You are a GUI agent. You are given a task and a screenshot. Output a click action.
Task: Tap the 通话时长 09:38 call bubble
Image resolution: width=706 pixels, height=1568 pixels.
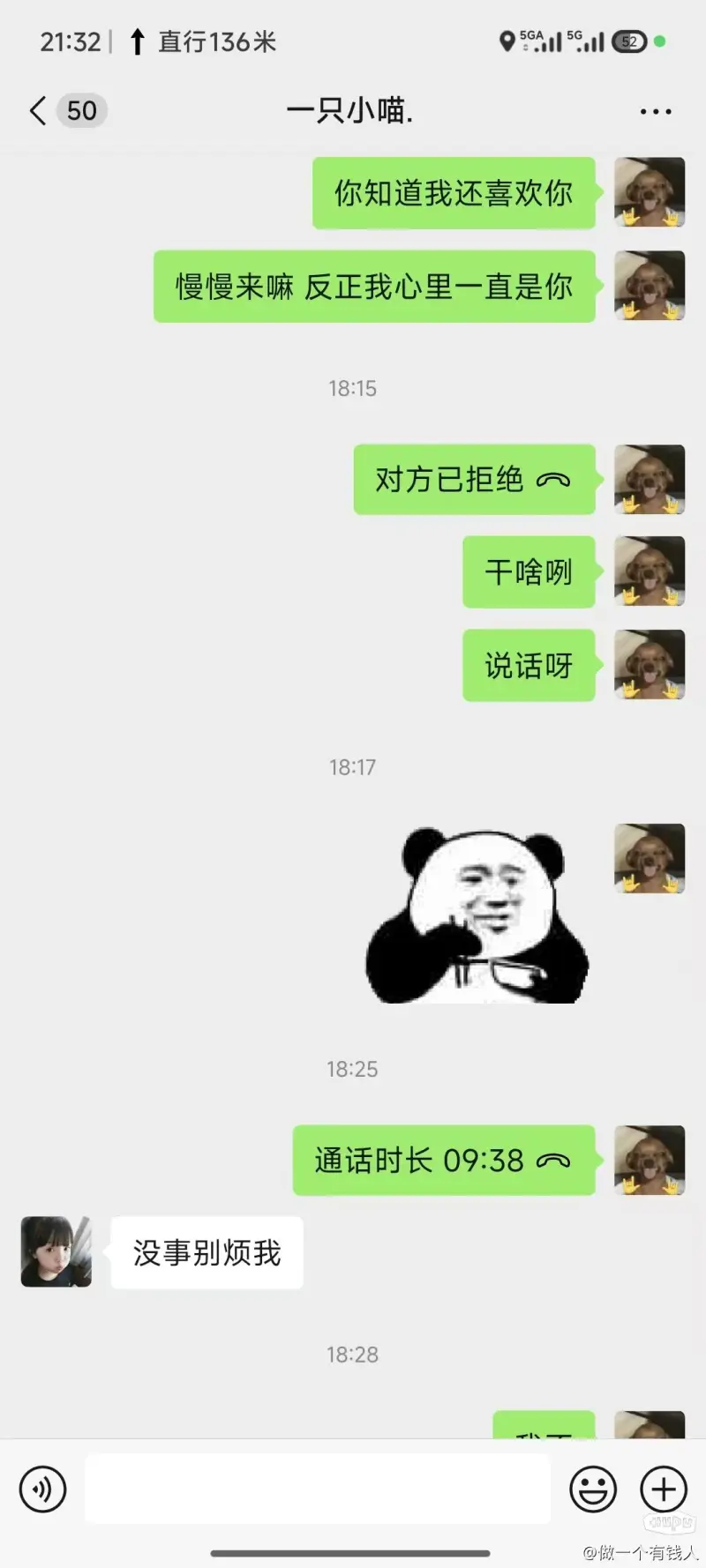(443, 1161)
